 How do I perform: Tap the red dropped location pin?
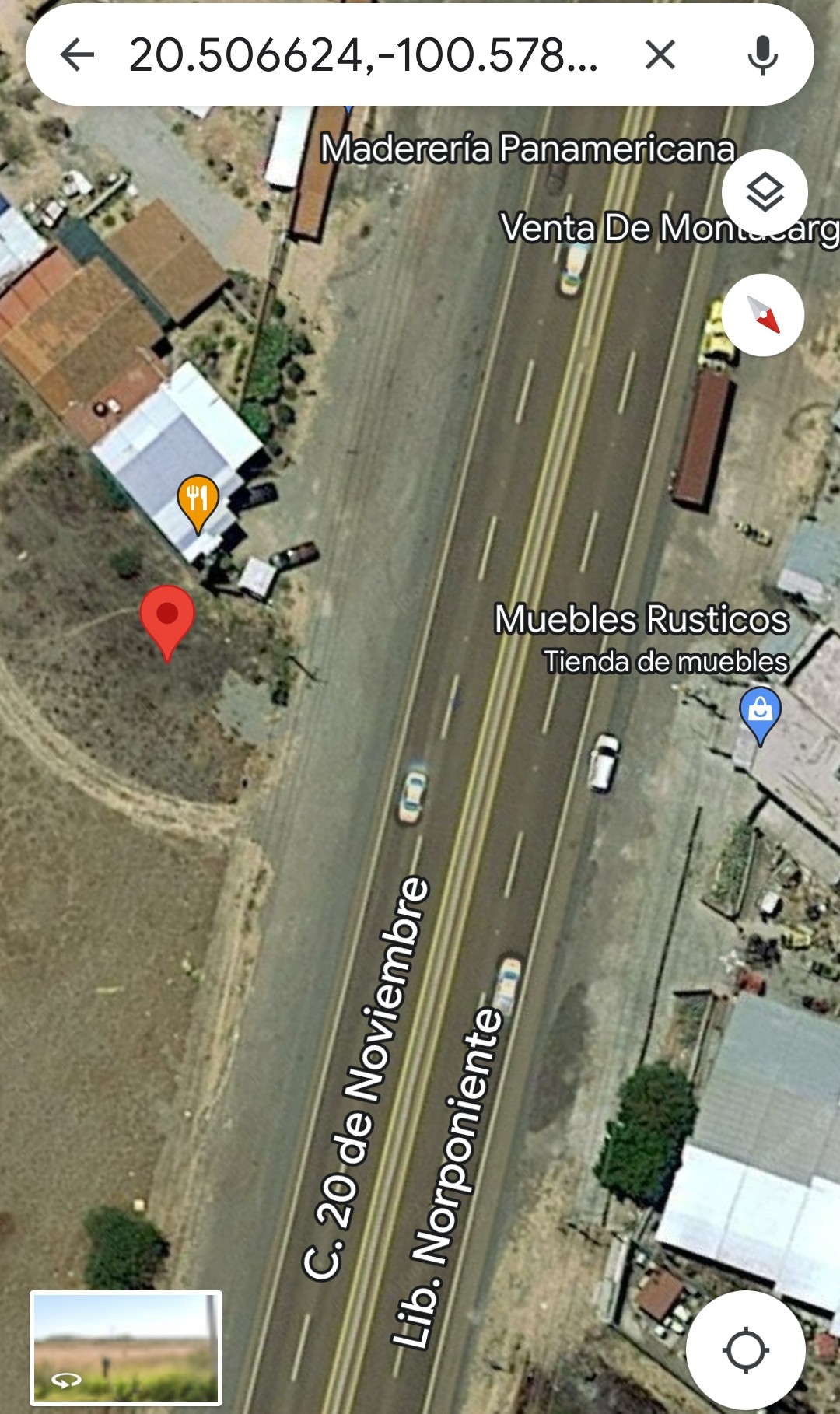[167, 618]
